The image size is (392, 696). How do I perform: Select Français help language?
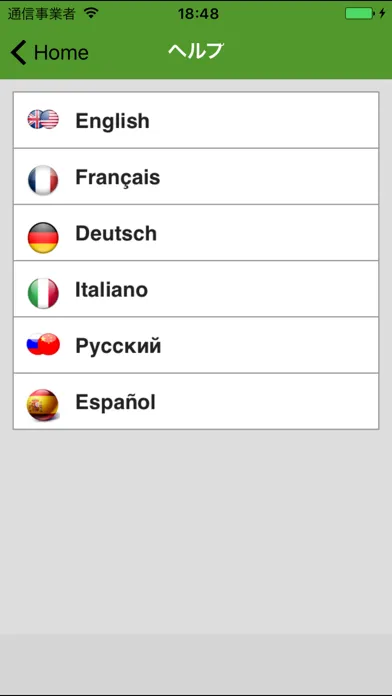click(196, 177)
